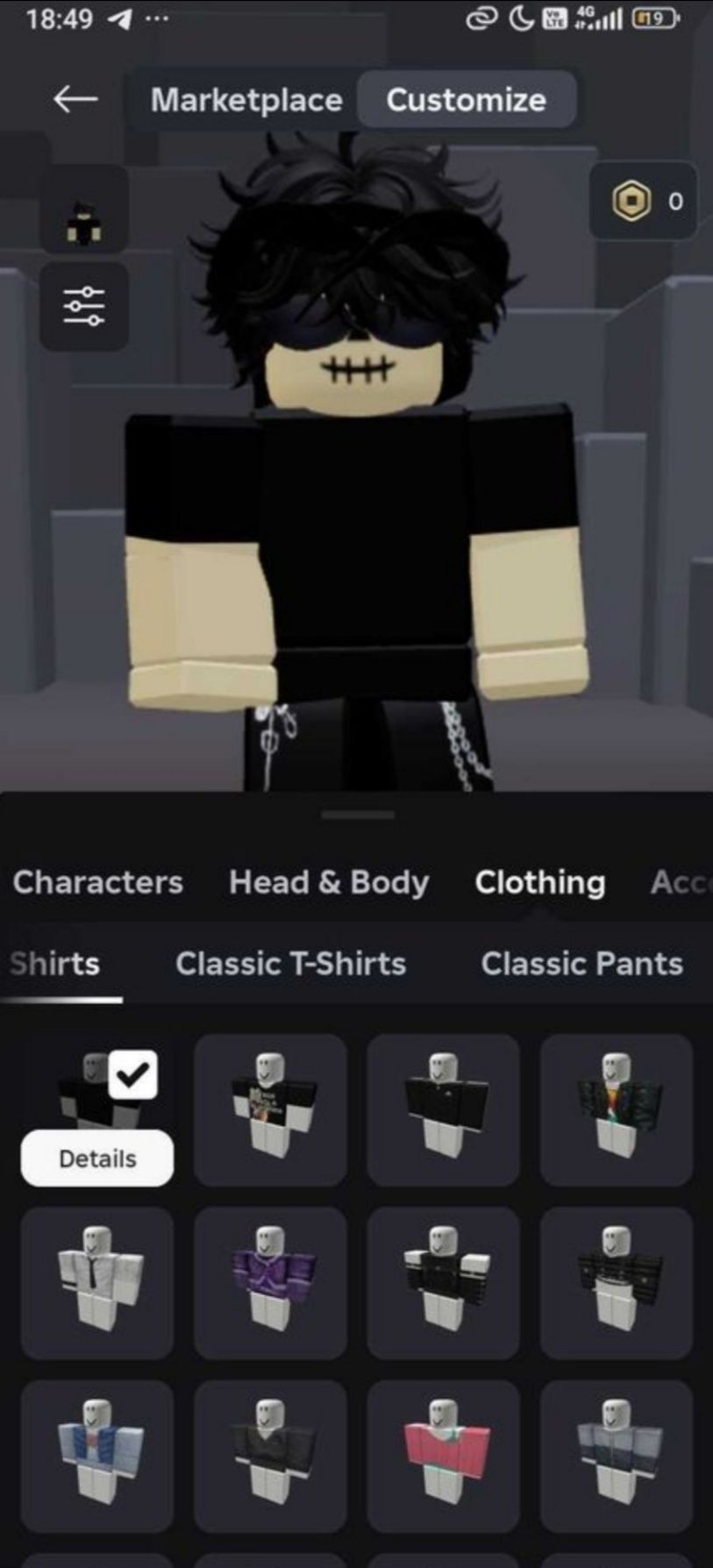Open the Robux balance
Screen dimensions: 713x1568
tap(644, 201)
